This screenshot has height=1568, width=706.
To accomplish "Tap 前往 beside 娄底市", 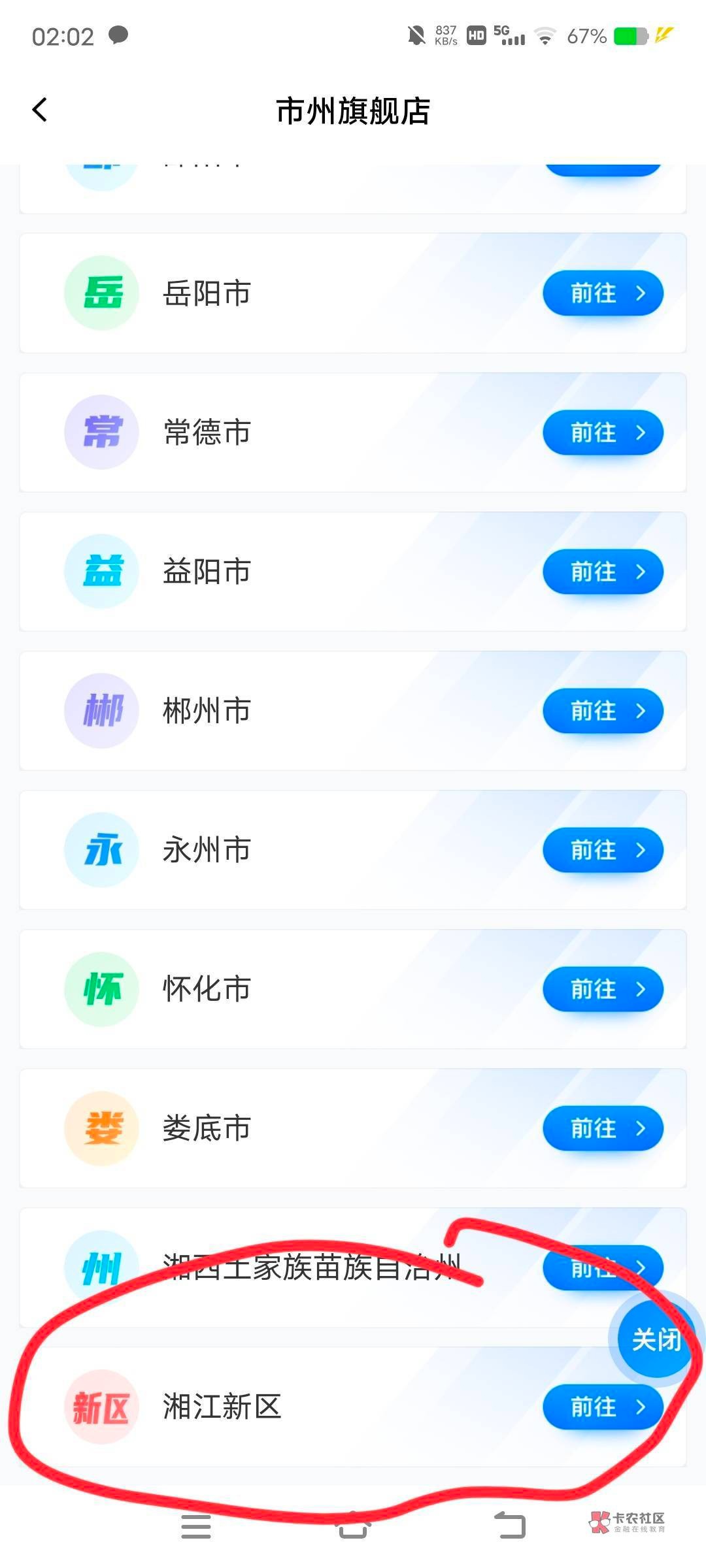I will 603,1128.
